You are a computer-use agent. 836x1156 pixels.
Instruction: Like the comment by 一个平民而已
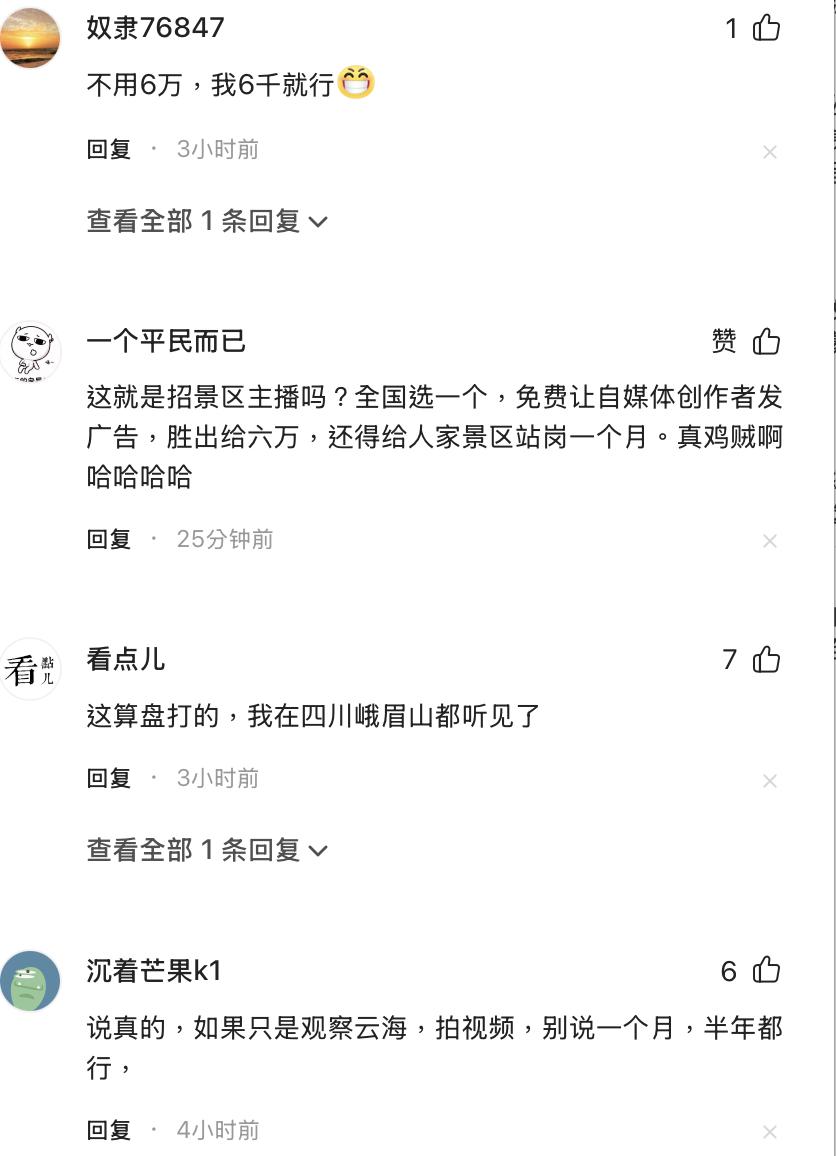pos(766,341)
